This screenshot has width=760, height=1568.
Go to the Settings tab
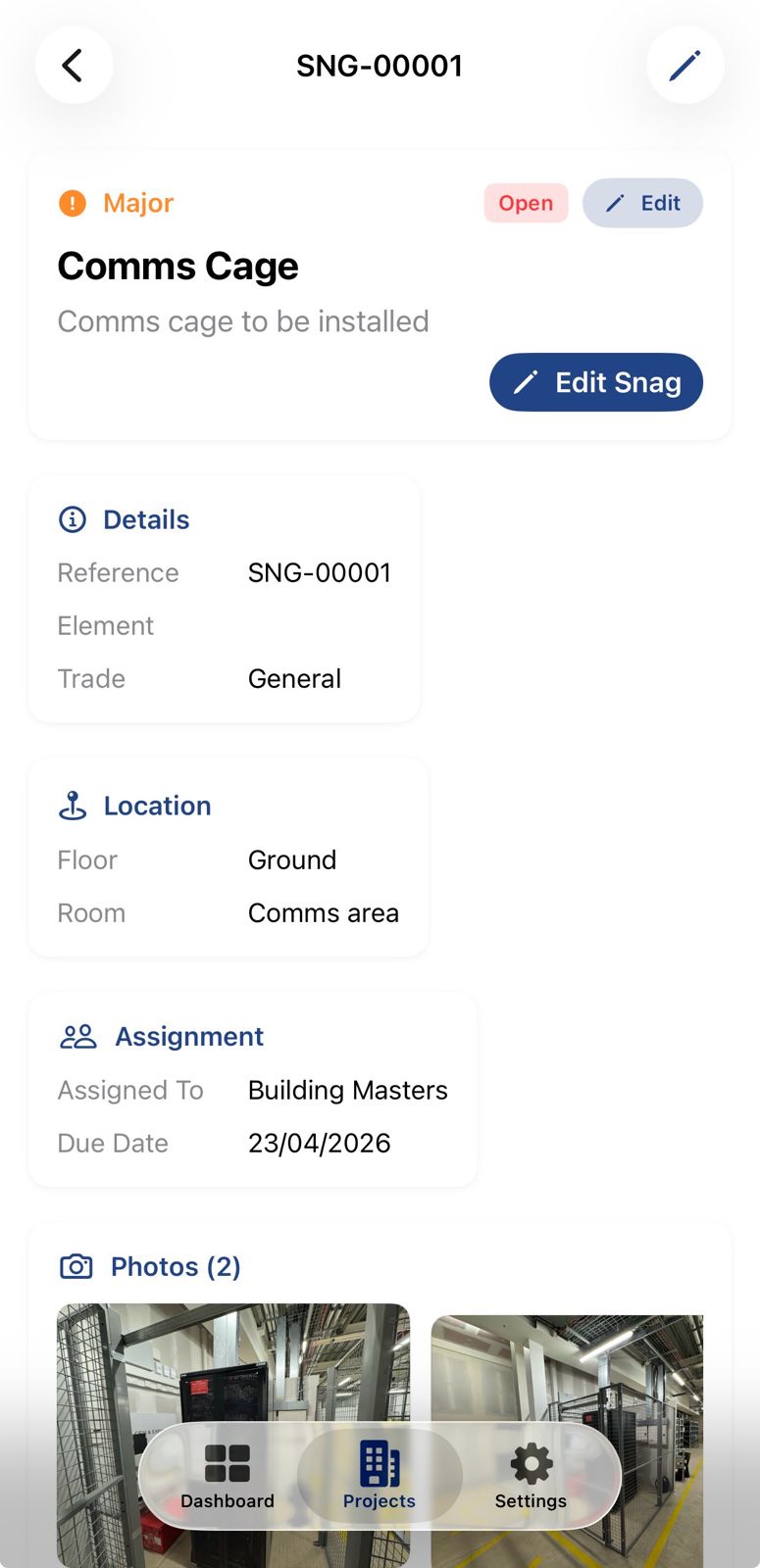coord(531,1476)
